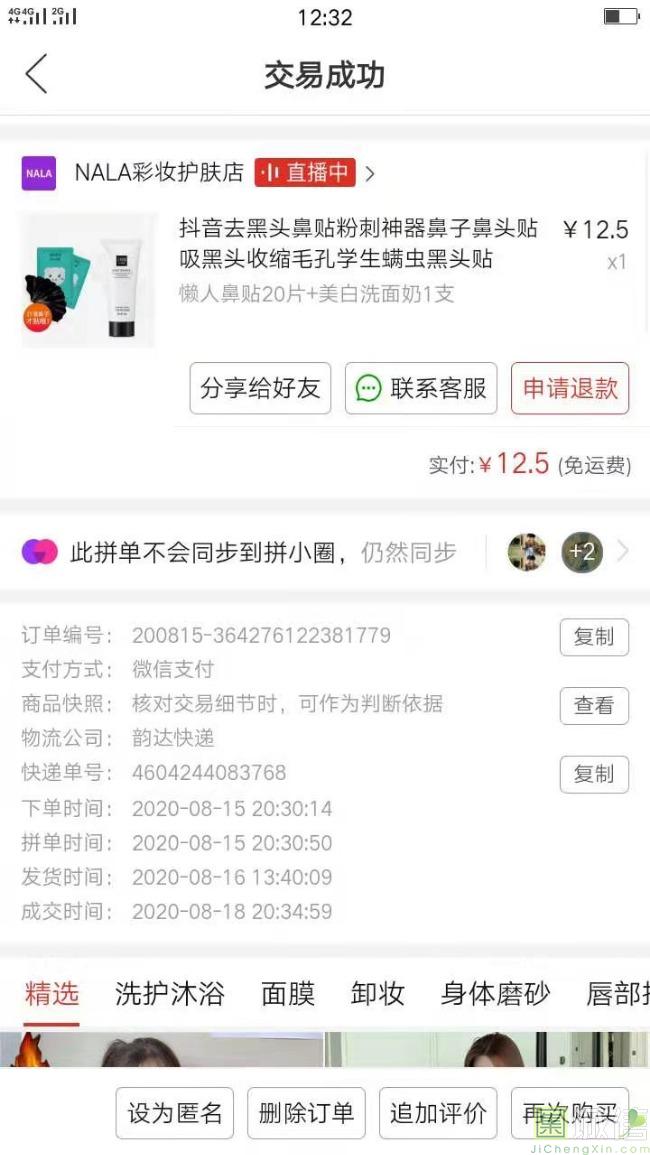Tap 查看 to view the 商品快照
Viewport: 650px width, 1155px height.
pos(594,706)
